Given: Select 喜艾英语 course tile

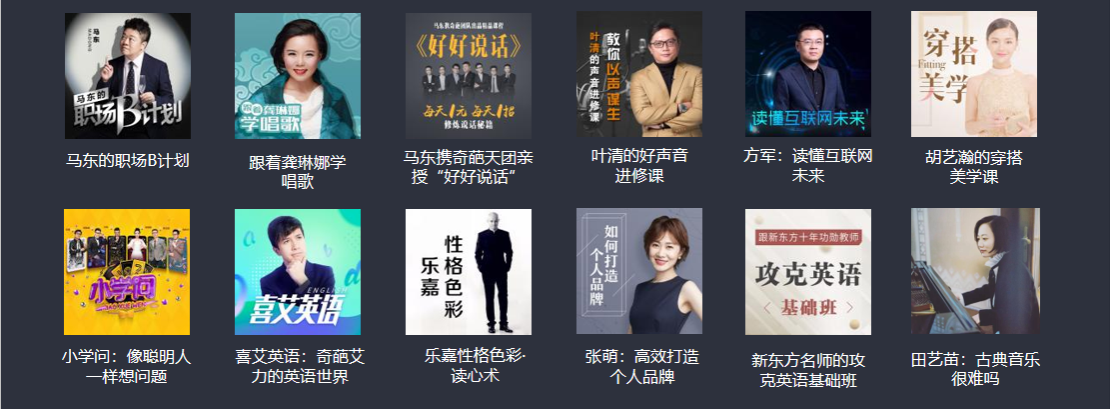Looking at the screenshot, I should [298, 272].
